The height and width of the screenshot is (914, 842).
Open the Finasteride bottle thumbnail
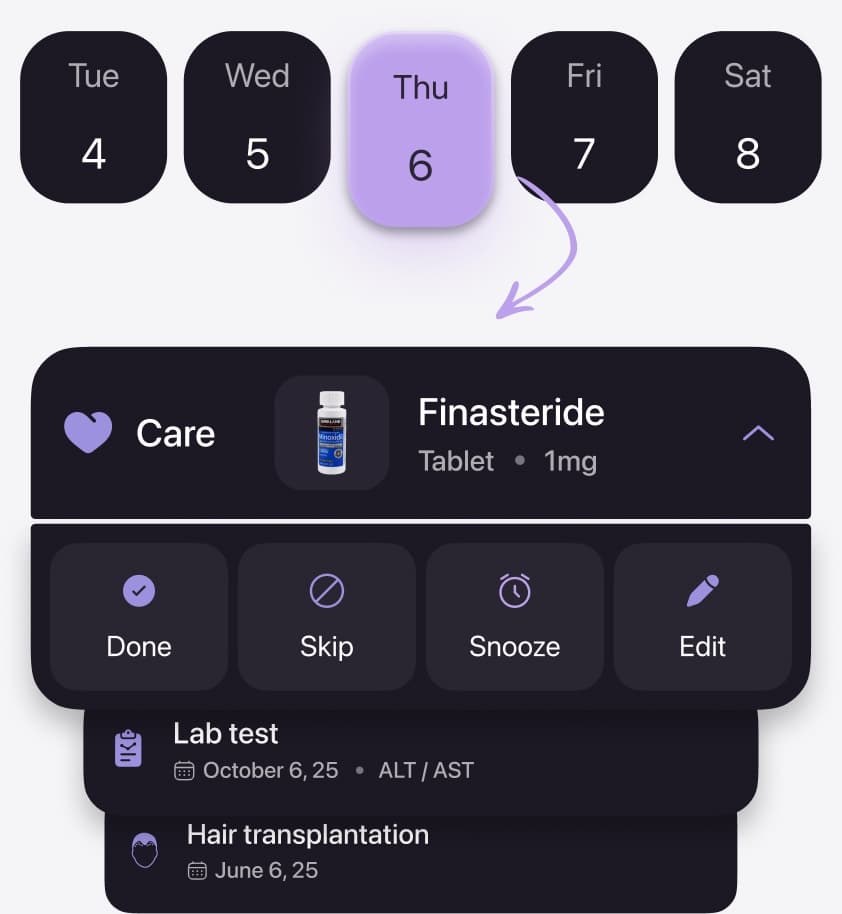click(x=331, y=432)
